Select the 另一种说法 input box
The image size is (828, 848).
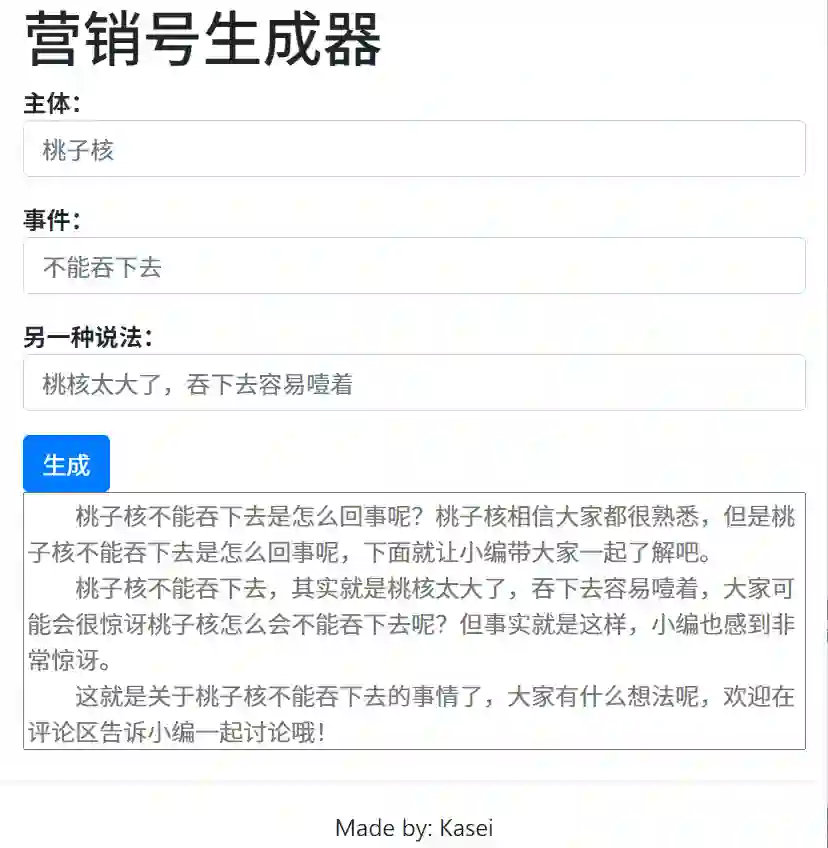click(x=414, y=383)
